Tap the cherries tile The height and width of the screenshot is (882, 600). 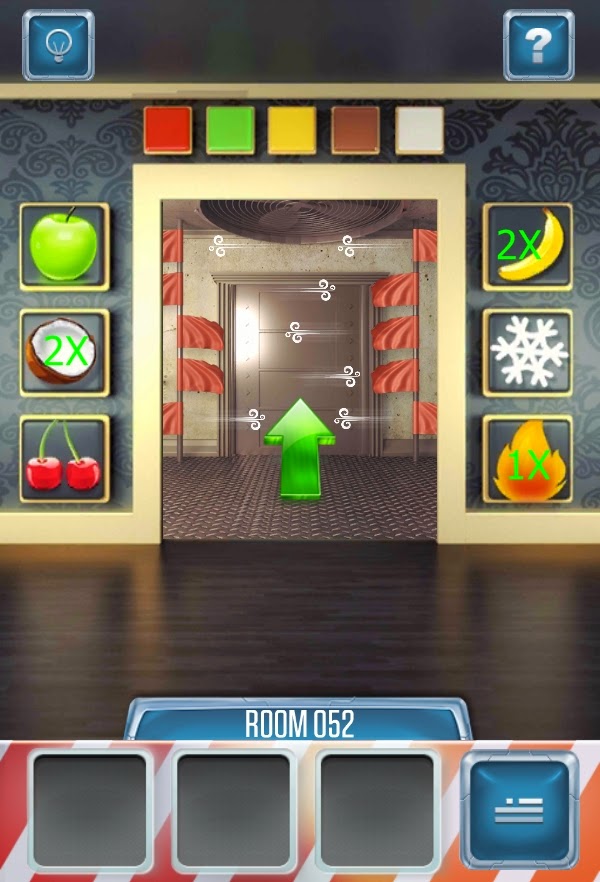click(65, 459)
